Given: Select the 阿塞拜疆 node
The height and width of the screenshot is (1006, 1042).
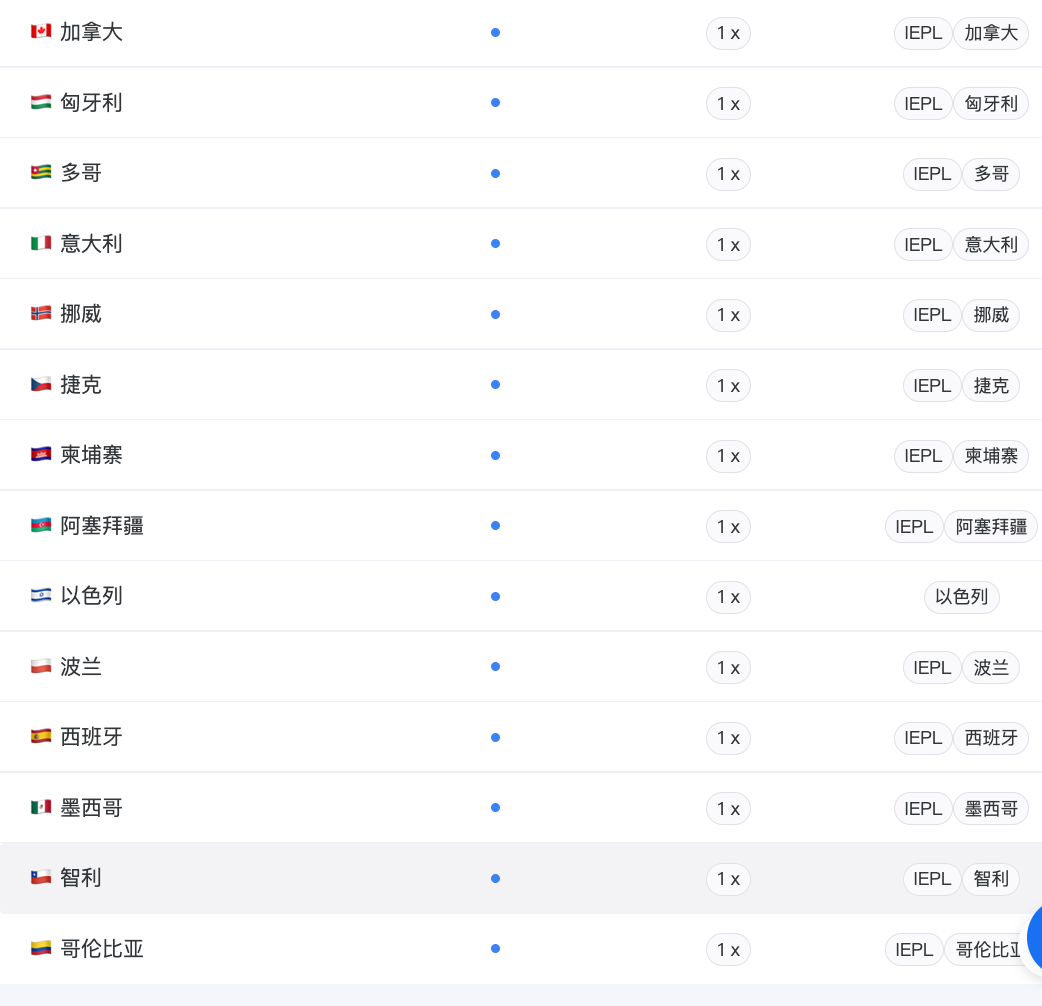Looking at the screenshot, I should tap(521, 526).
